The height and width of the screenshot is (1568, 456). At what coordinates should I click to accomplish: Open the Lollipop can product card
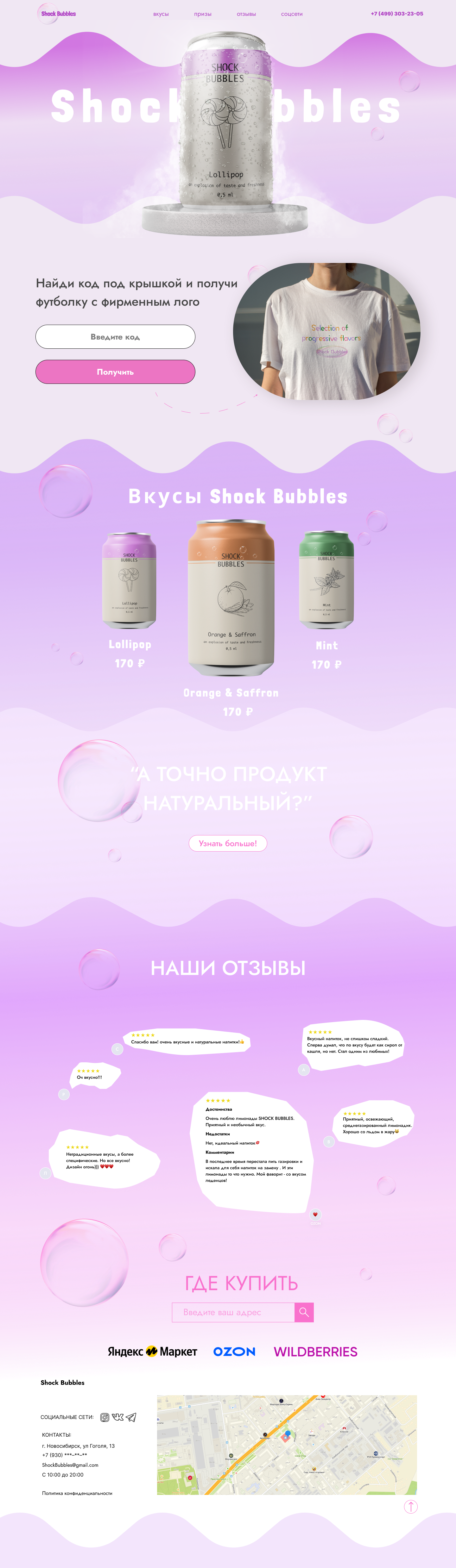coord(129,581)
